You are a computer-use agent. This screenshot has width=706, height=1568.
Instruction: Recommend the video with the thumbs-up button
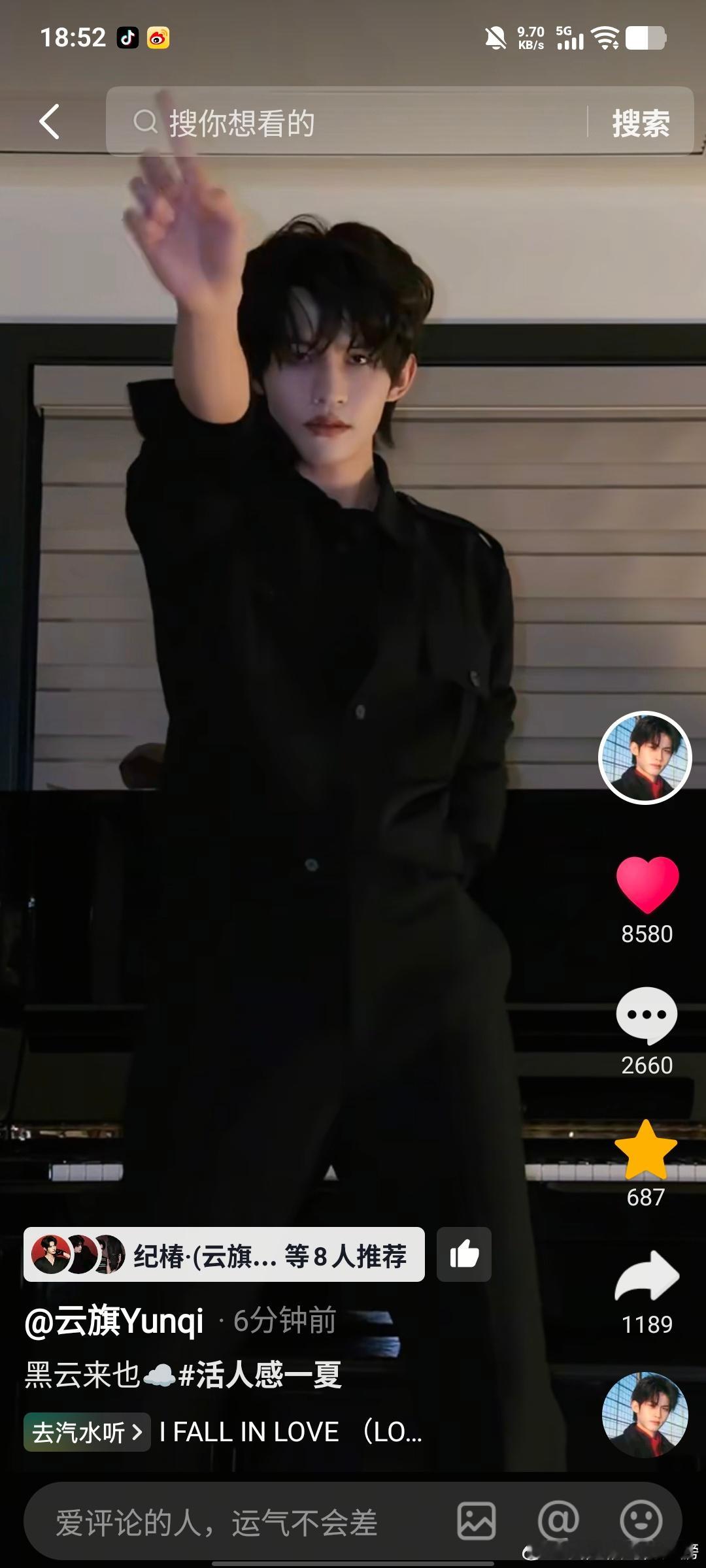coord(464,1254)
